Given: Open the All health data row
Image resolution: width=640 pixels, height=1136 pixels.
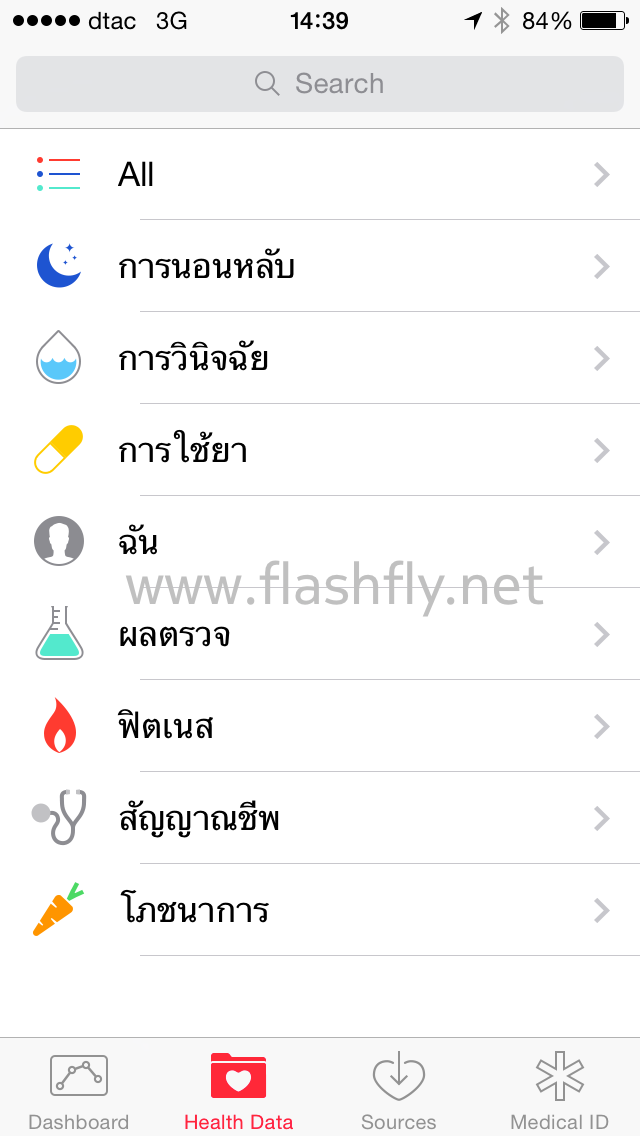Looking at the screenshot, I should (320, 175).
